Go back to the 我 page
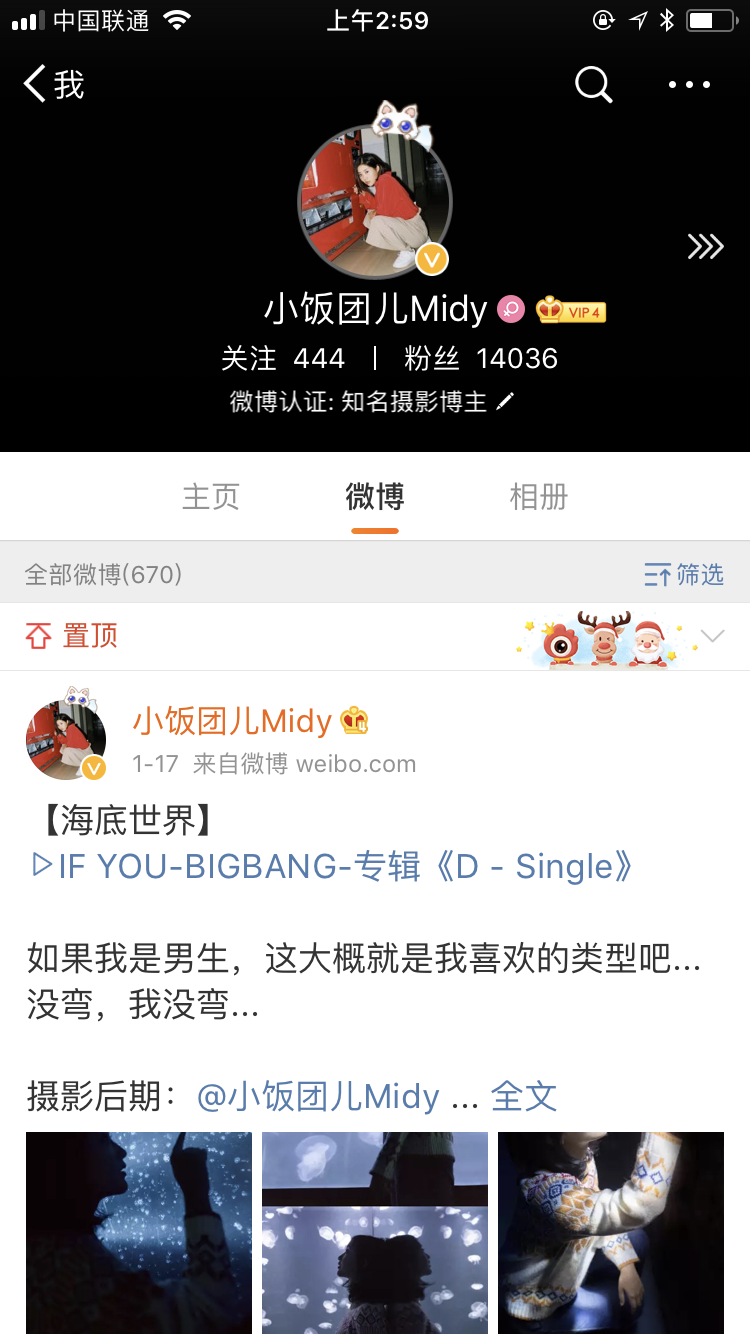Screen dimensions: 750x1334 click(x=53, y=85)
